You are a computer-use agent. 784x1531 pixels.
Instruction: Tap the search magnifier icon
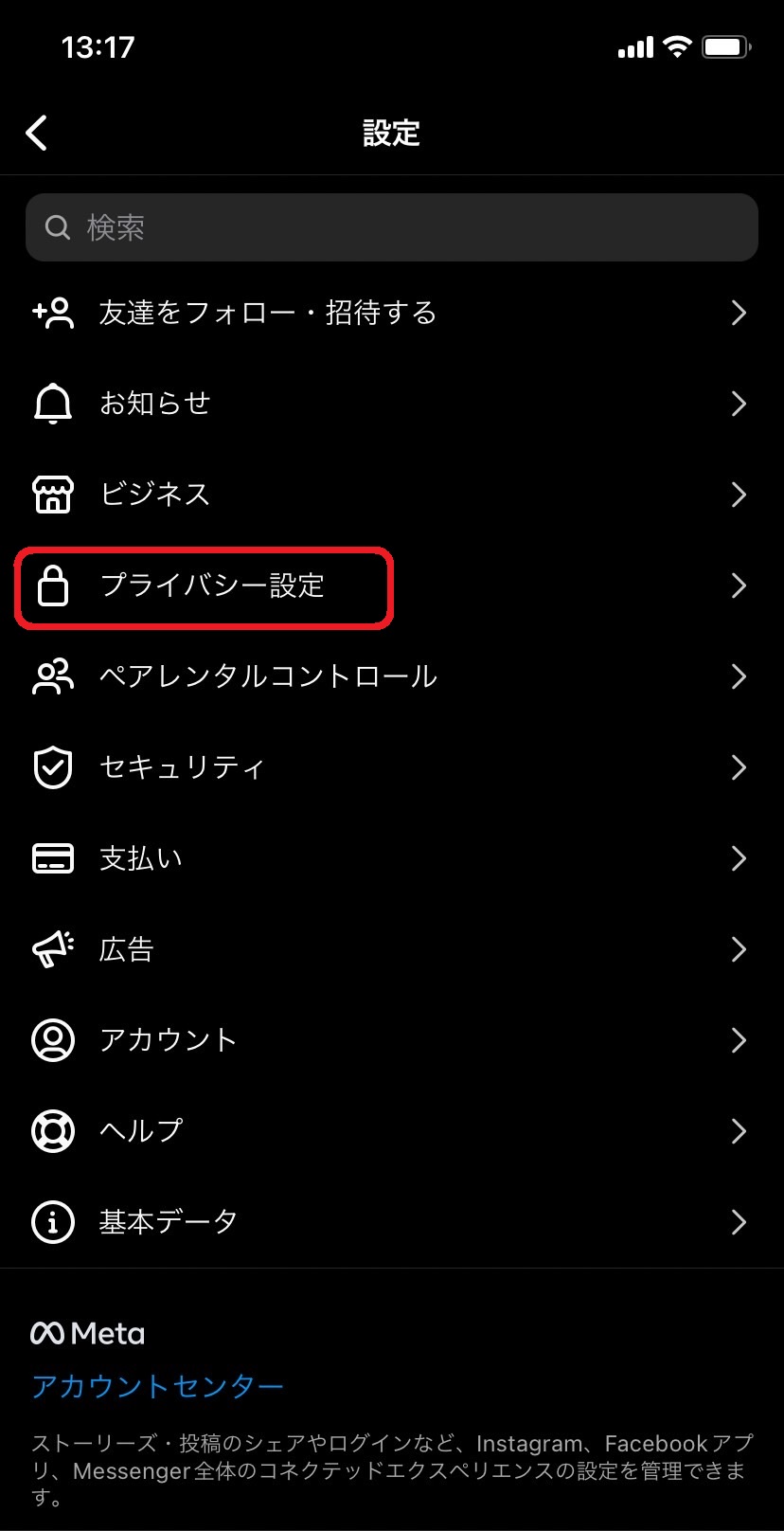[x=58, y=227]
